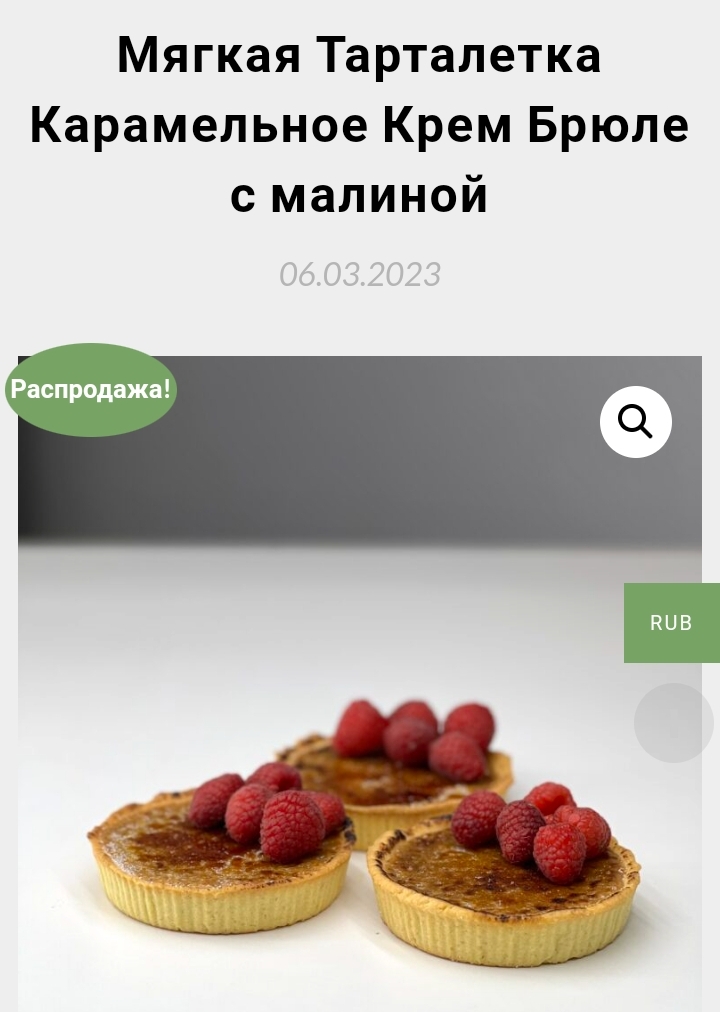The width and height of the screenshot is (720, 1012).
Task: Open the magnifier zoom icon on the product image
Action: click(x=636, y=422)
